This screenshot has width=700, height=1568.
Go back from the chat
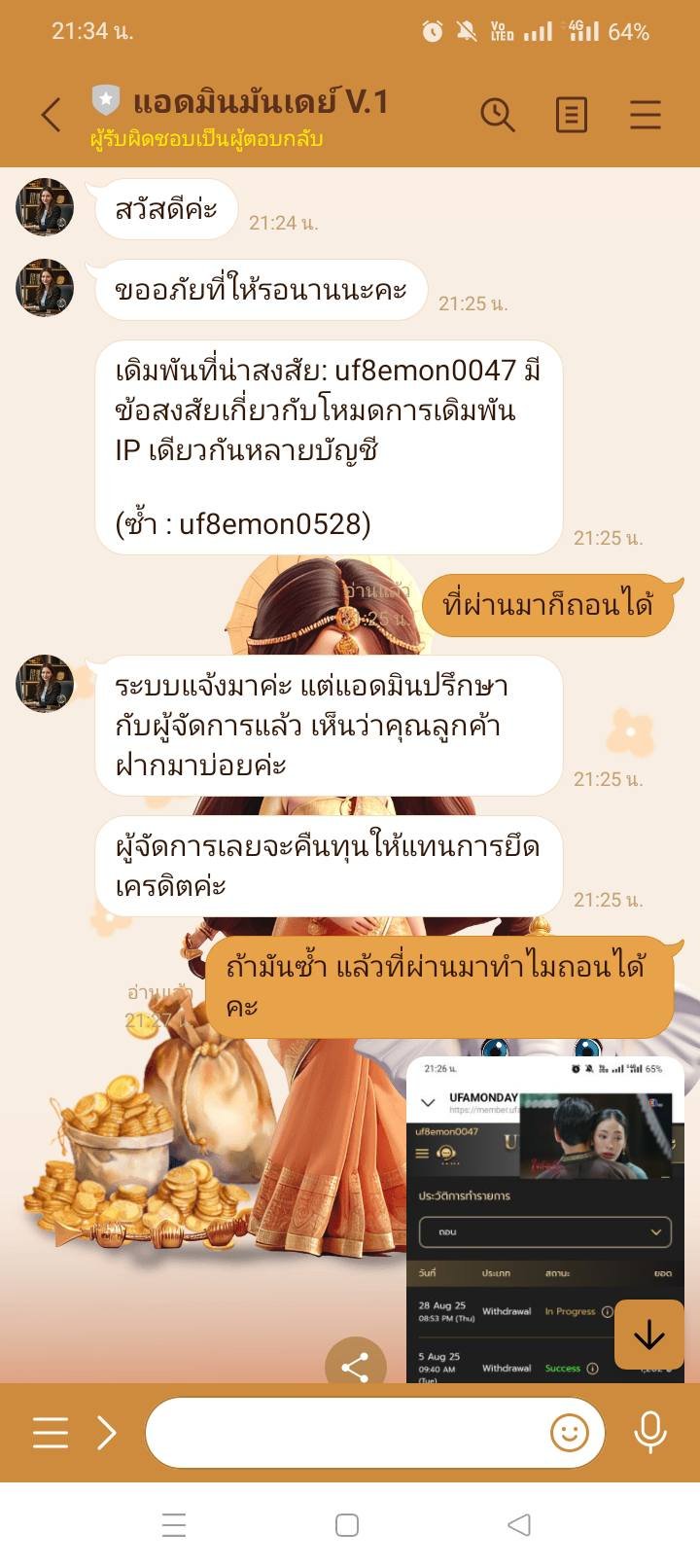point(51,115)
